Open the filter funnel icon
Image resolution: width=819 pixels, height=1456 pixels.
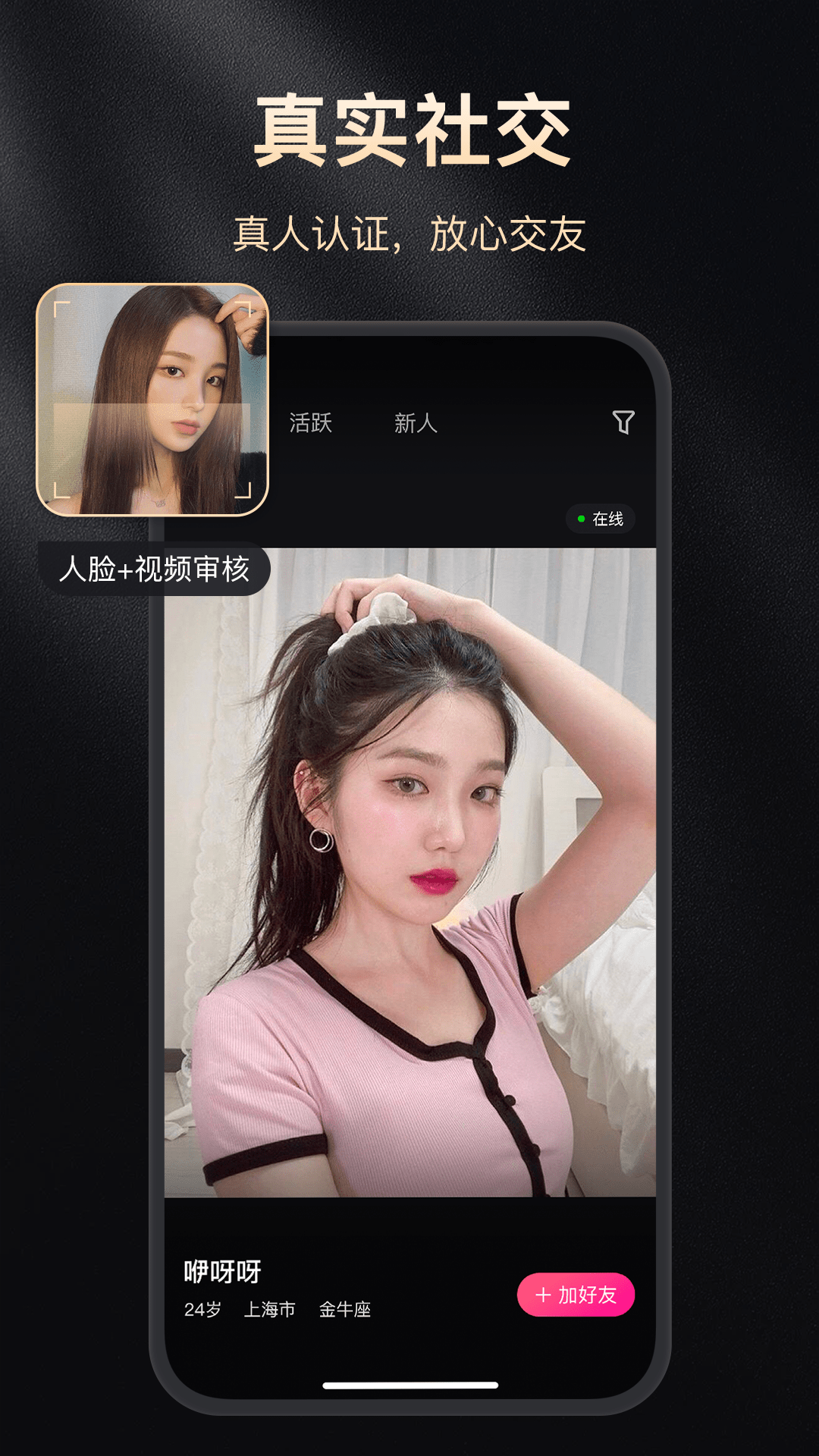[x=623, y=422]
